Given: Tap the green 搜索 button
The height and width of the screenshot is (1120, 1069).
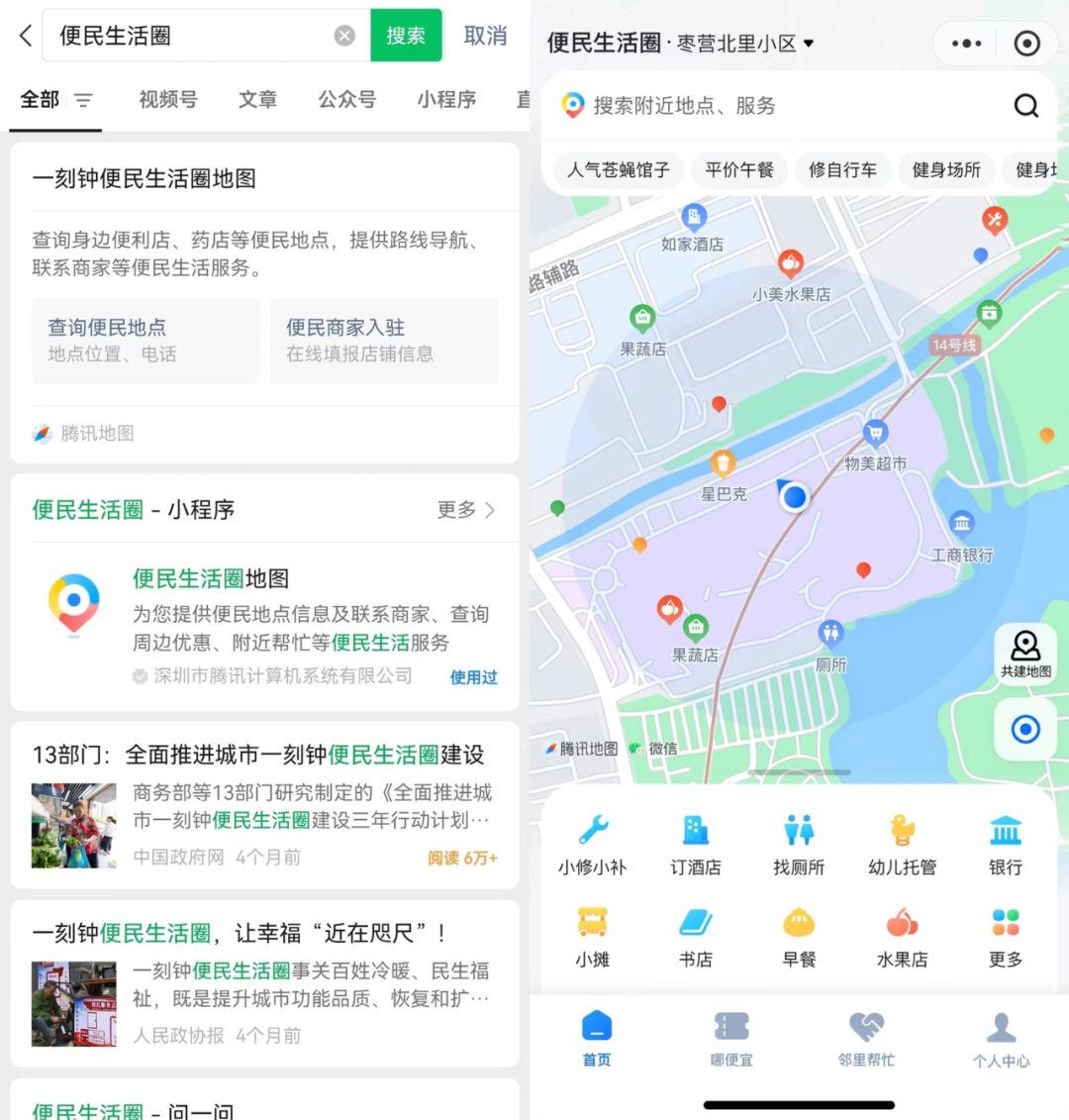Looking at the screenshot, I should click(x=406, y=37).
